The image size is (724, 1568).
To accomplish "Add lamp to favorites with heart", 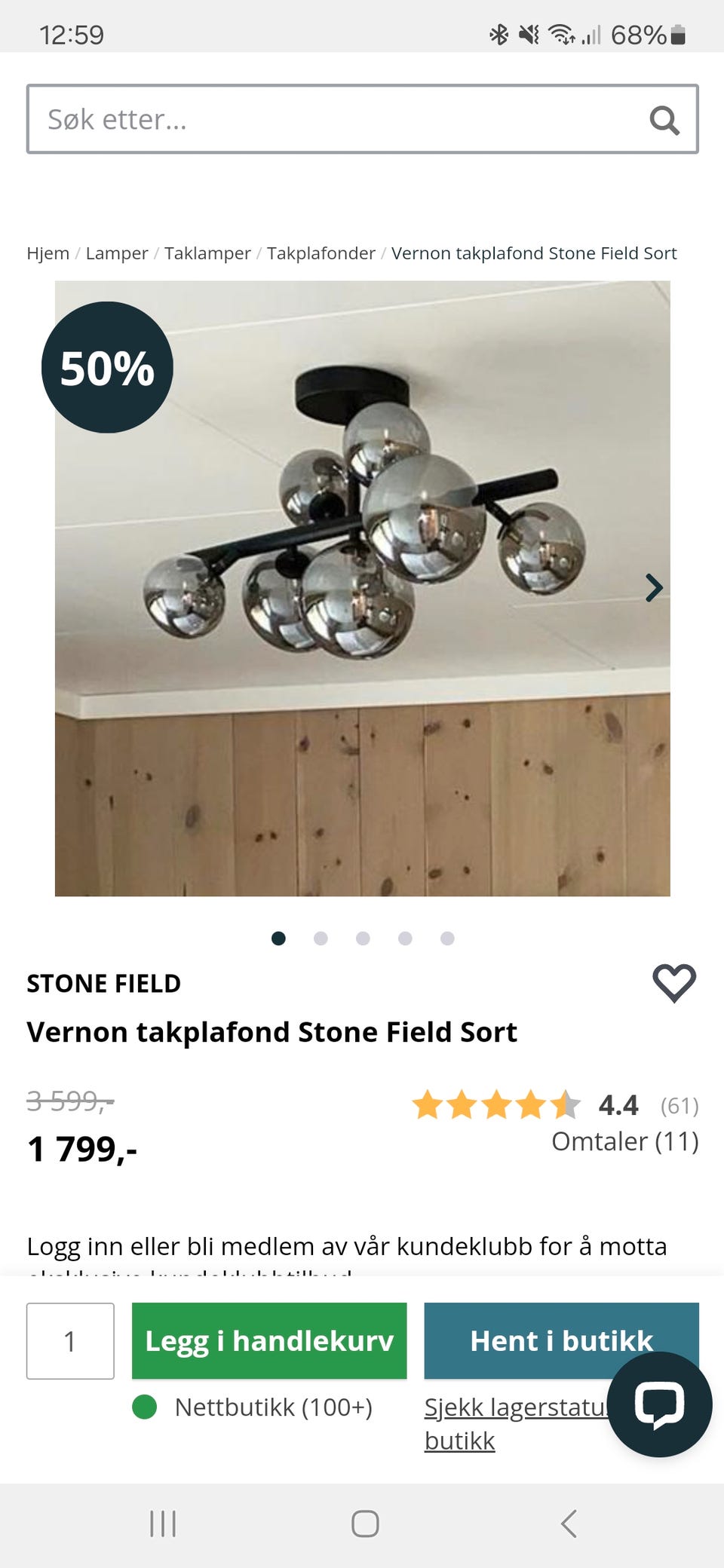I will [673, 983].
